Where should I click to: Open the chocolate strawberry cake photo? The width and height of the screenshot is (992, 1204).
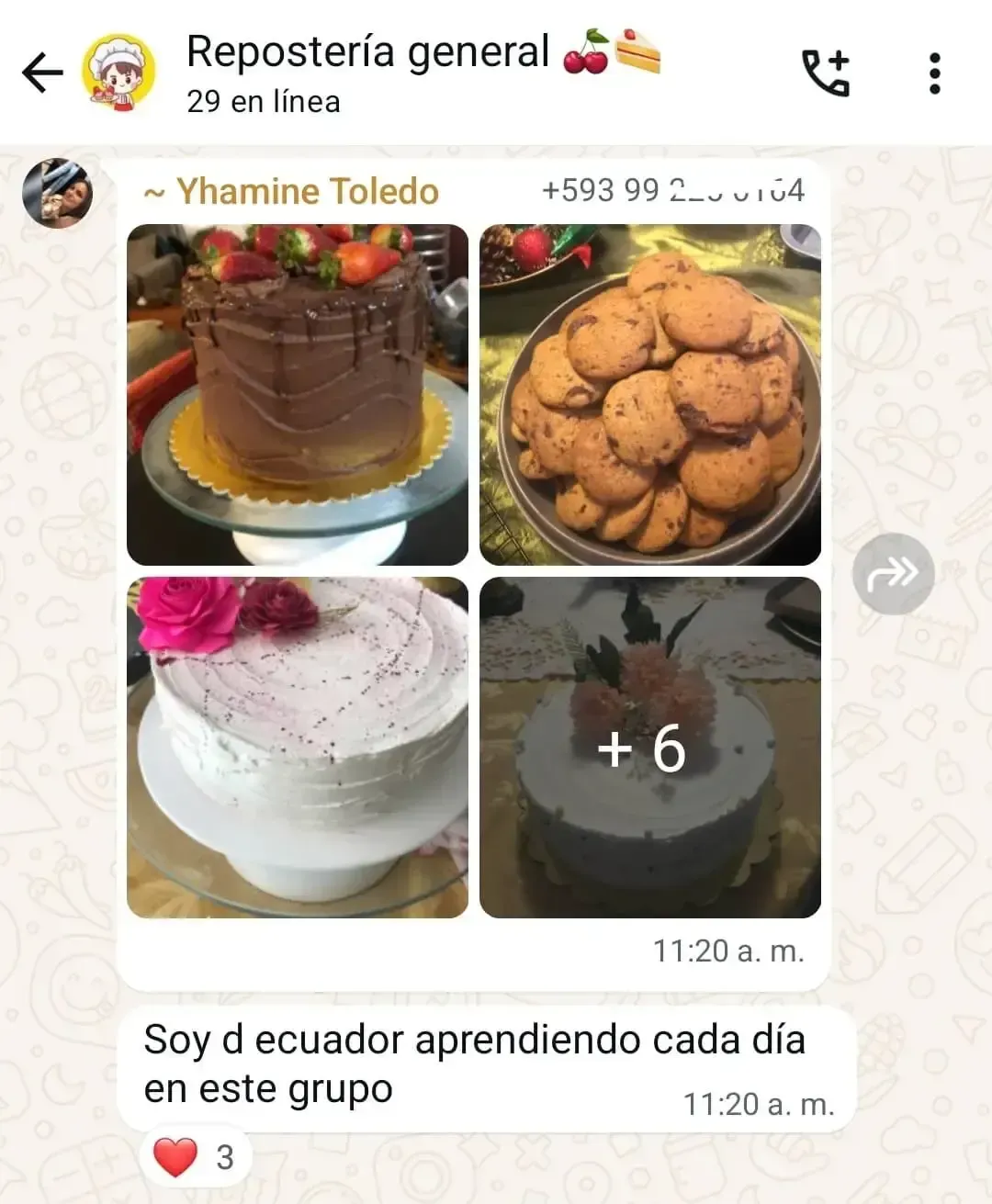[298, 395]
